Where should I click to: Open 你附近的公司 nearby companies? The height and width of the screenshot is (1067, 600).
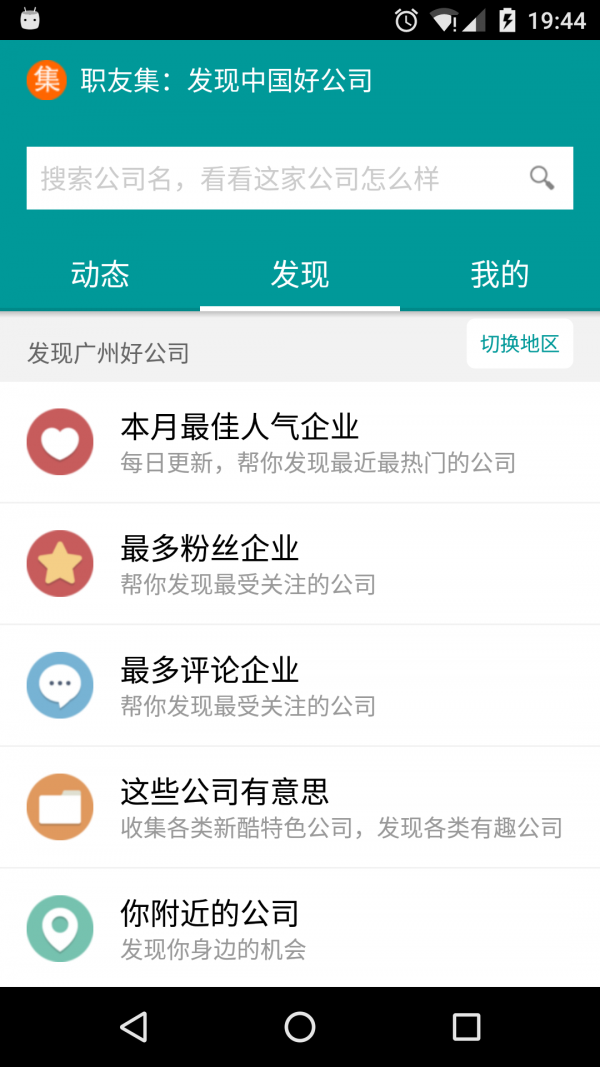[300, 928]
